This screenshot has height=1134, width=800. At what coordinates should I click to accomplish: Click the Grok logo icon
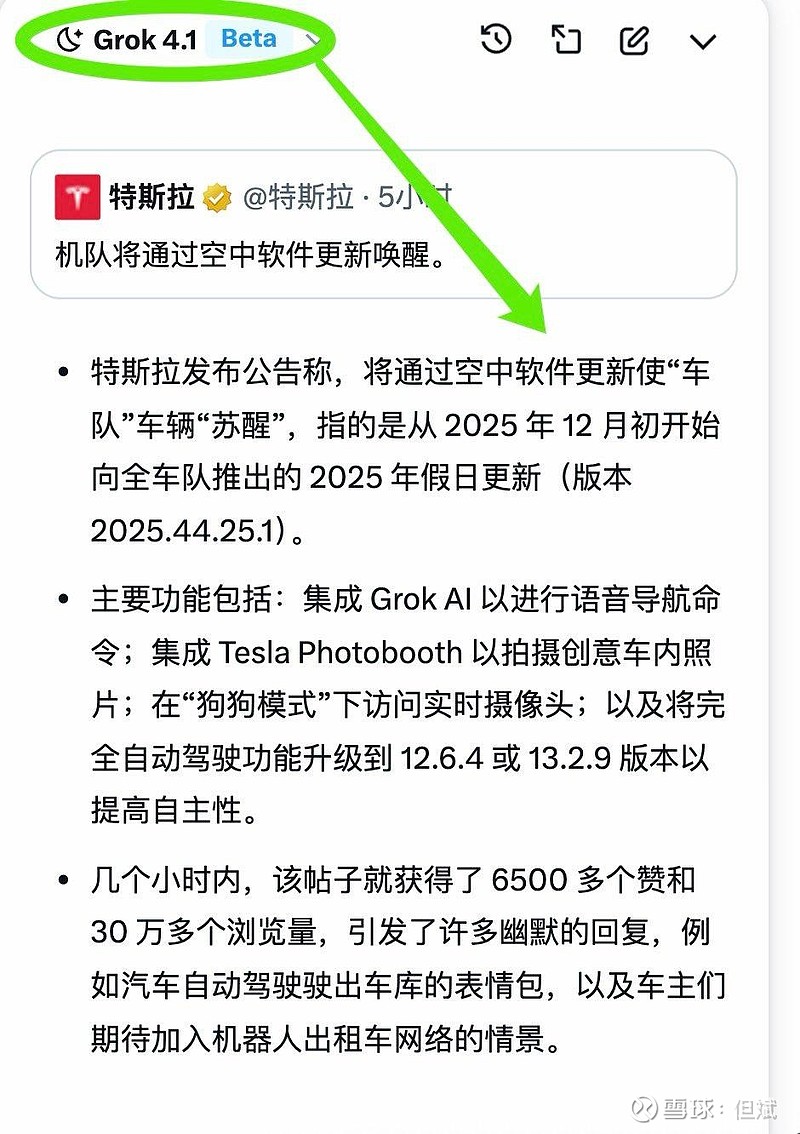click(x=68, y=36)
